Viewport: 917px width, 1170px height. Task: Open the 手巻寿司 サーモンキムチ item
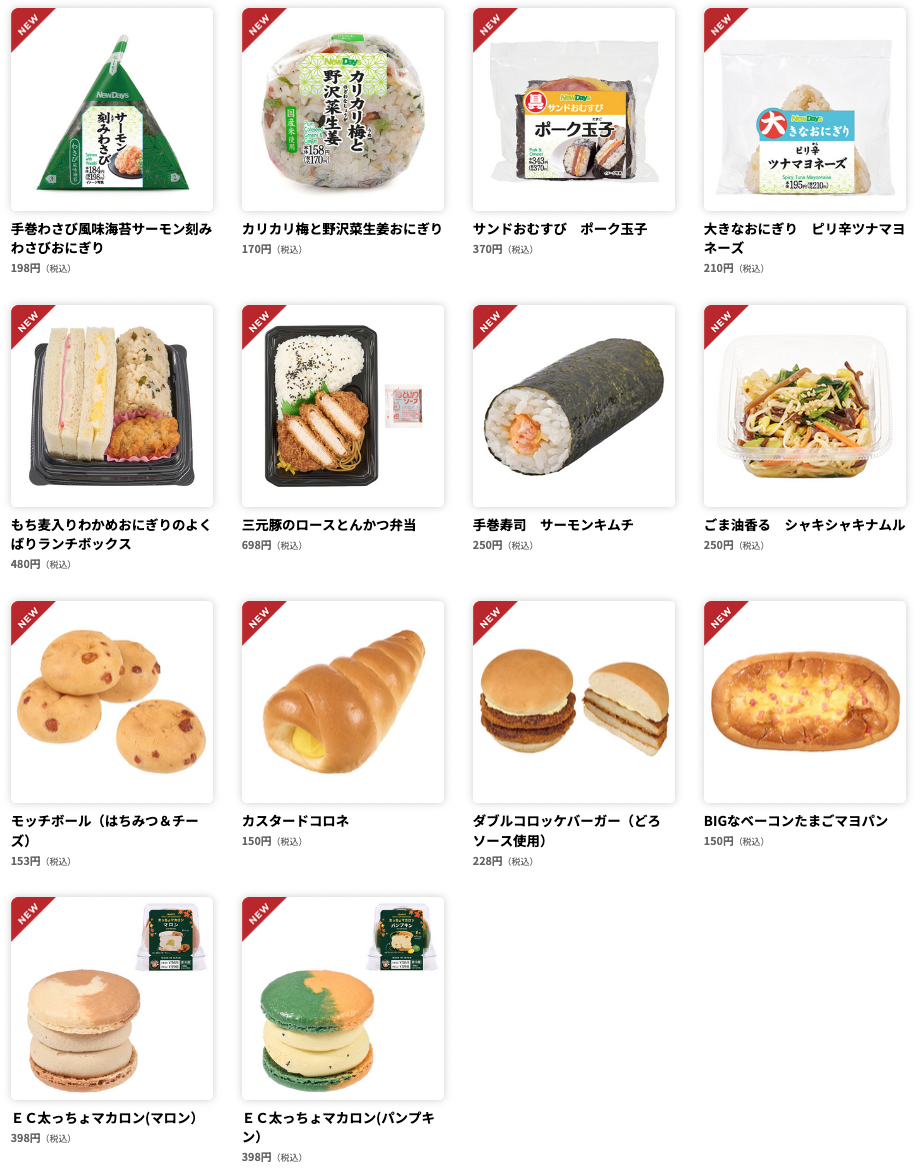coord(574,406)
